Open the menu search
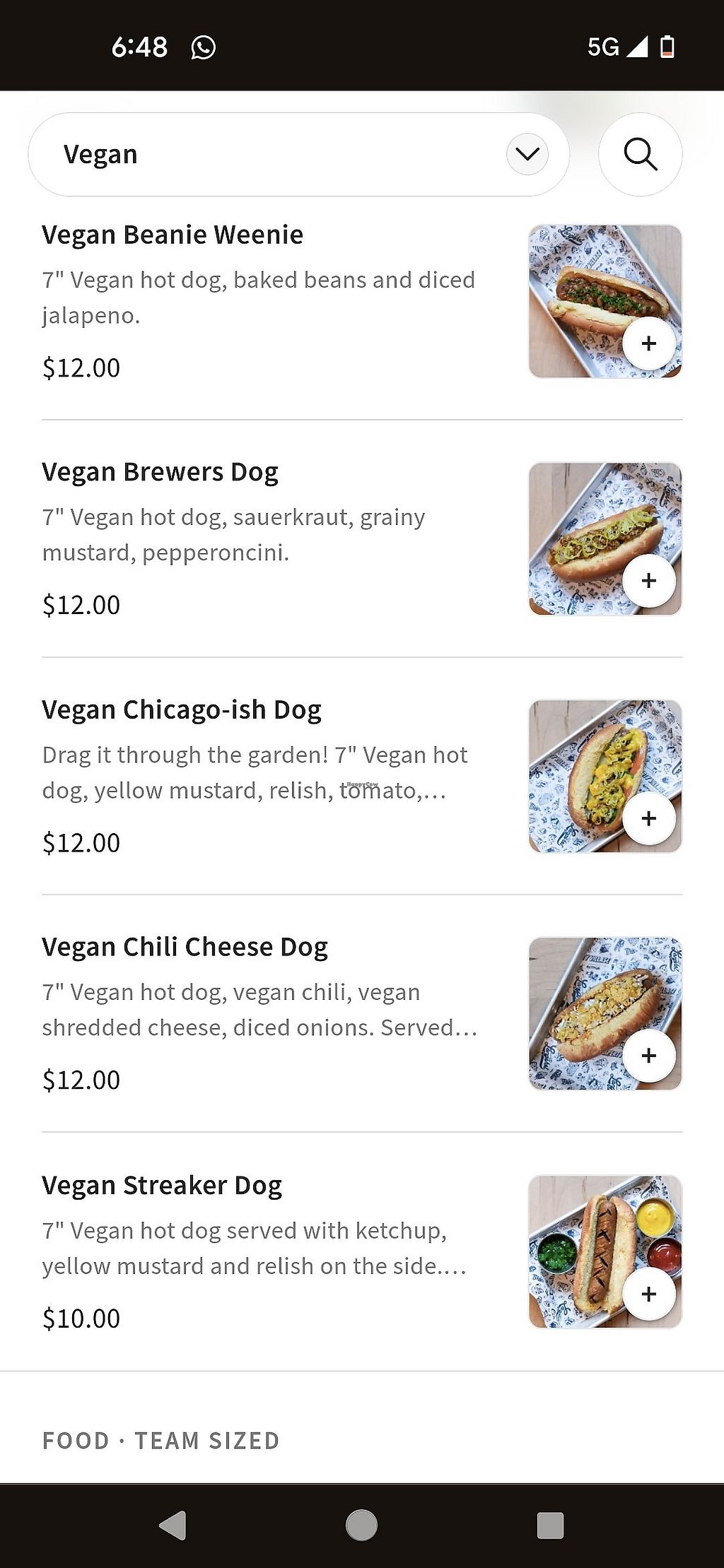 point(640,154)
